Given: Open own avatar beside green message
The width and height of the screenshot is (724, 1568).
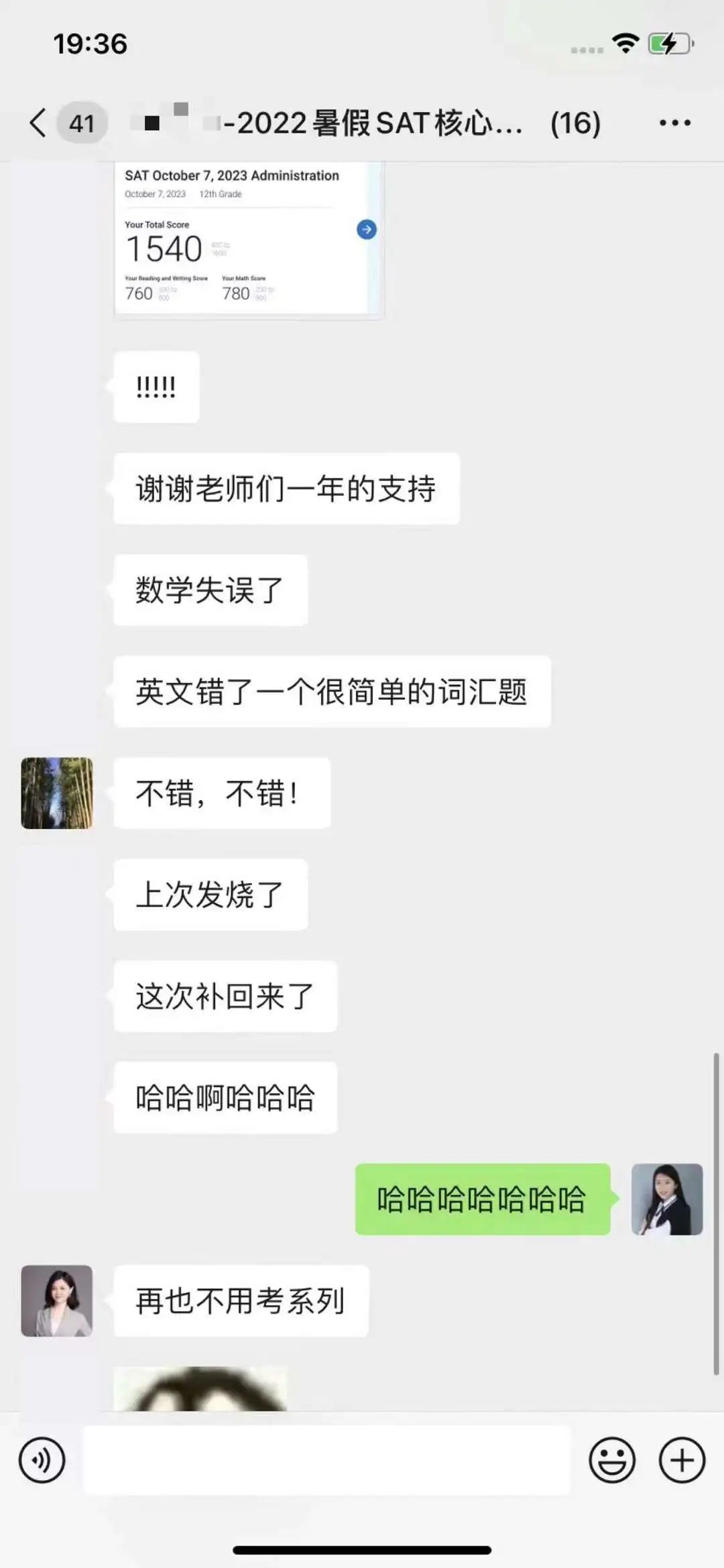Looking at the screenshot, I should (667, 1199).
